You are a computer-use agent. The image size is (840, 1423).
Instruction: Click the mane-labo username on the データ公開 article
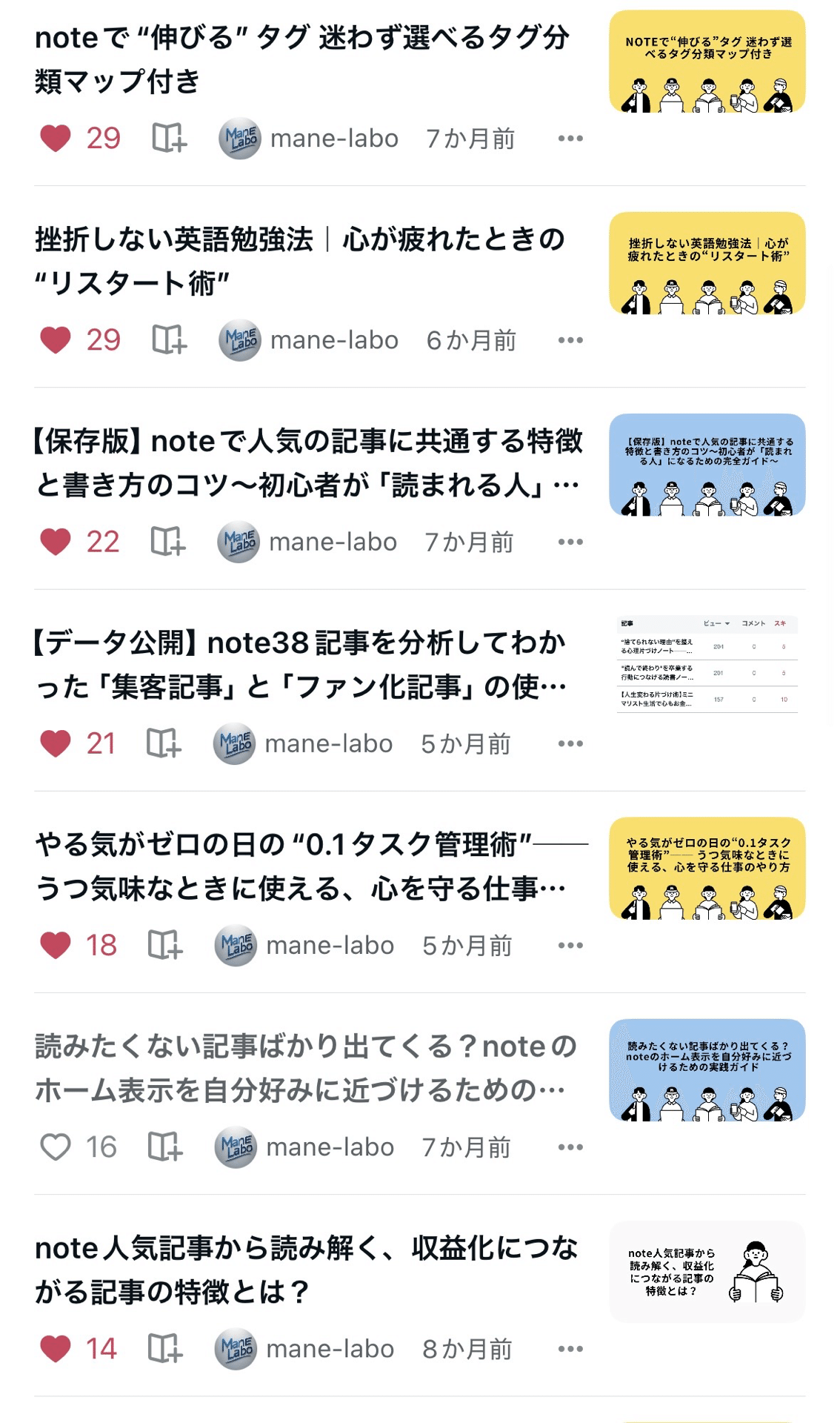click(x=328, y=743)
